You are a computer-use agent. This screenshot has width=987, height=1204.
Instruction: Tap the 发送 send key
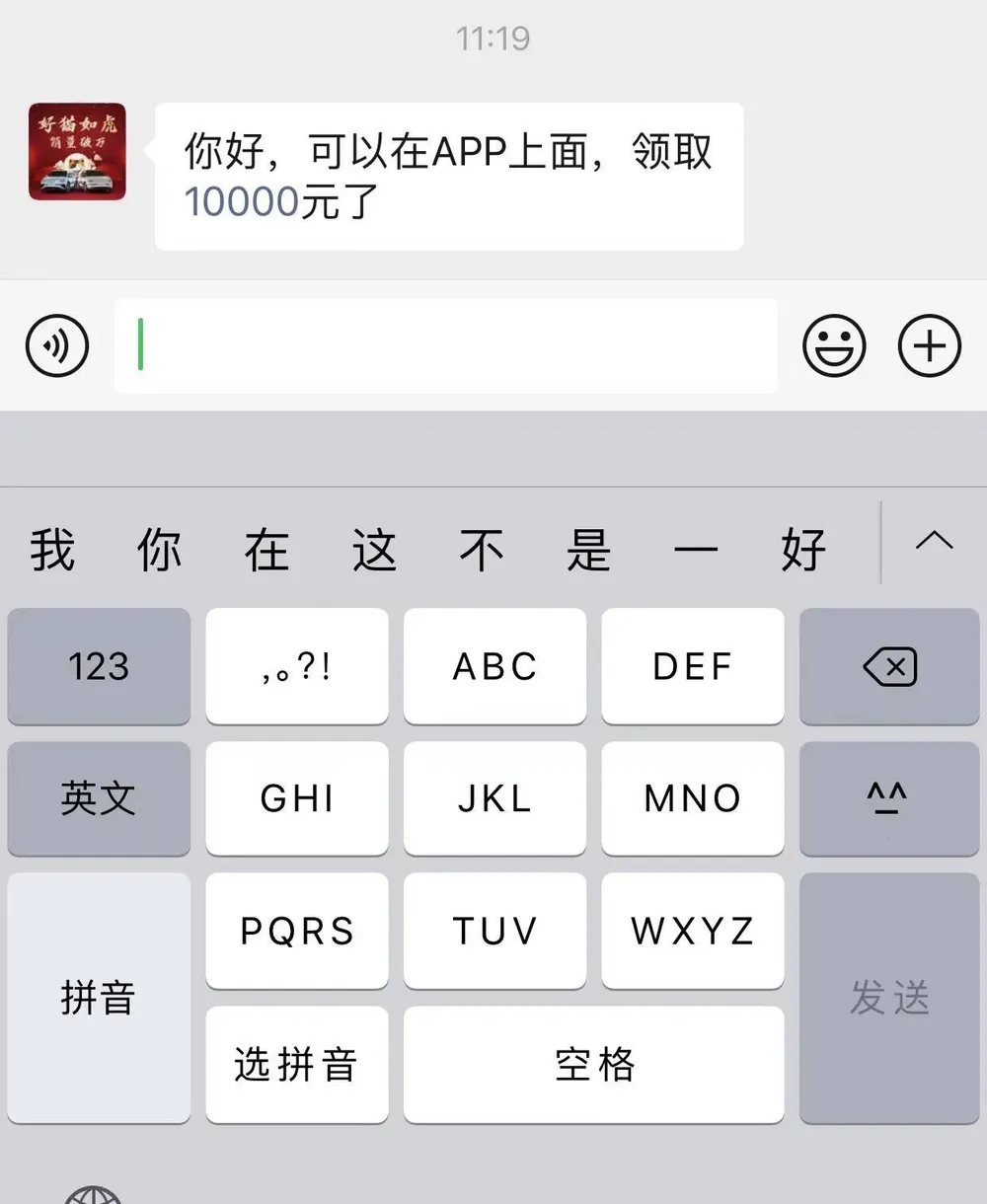coord(889,997)
